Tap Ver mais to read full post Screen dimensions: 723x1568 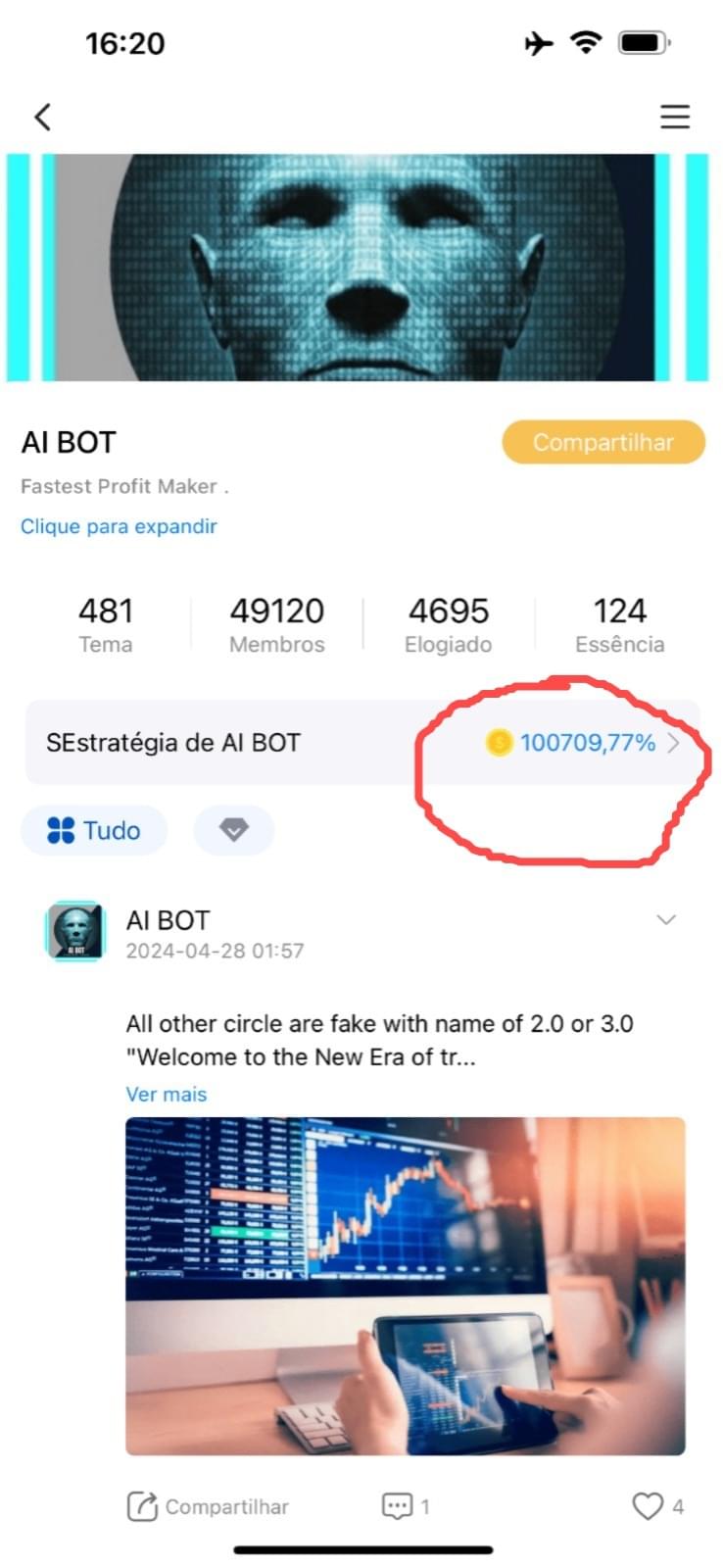tap(167, 1095)
